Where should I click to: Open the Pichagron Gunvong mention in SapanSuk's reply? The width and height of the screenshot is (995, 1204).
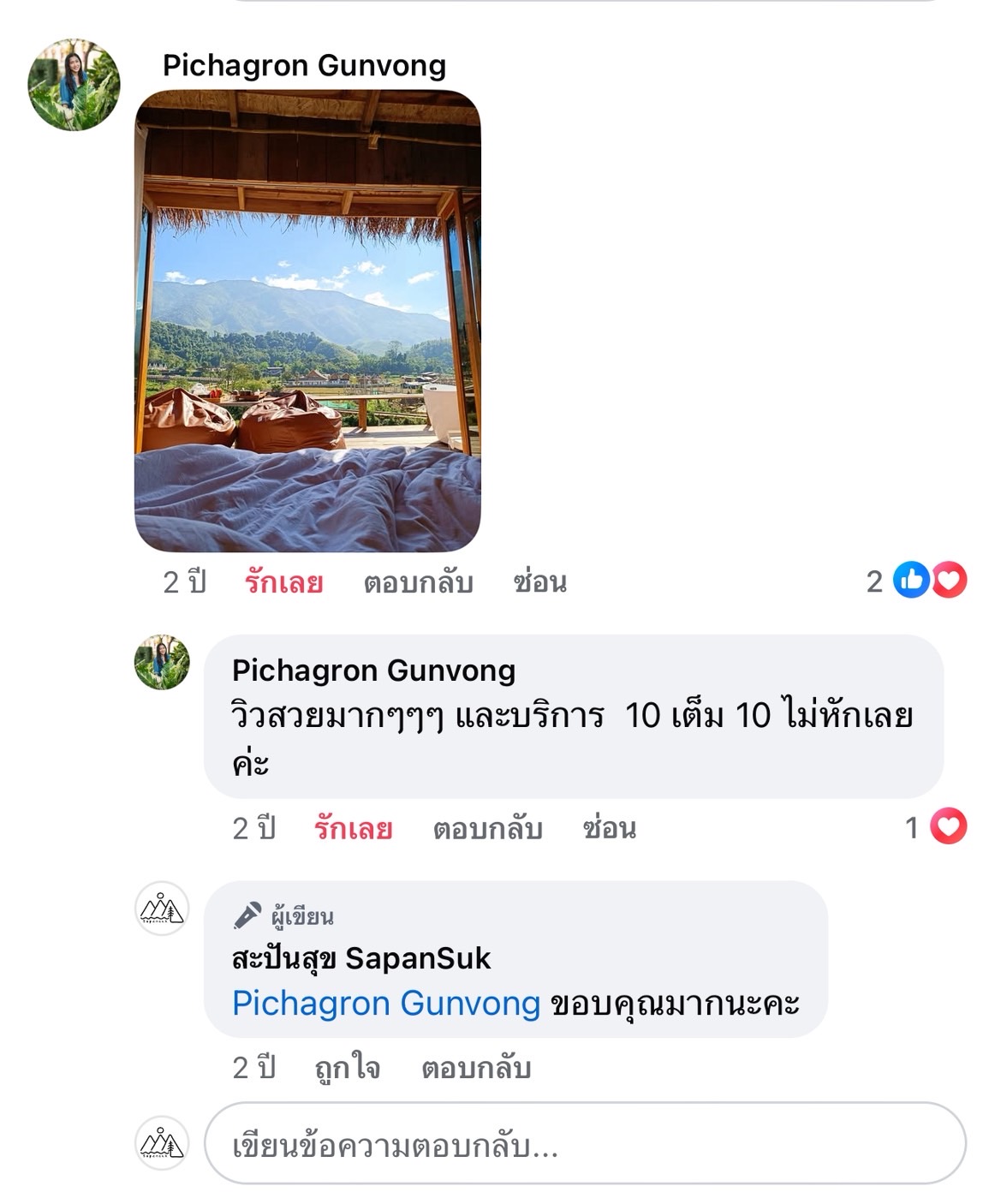tap(386, 1003)
